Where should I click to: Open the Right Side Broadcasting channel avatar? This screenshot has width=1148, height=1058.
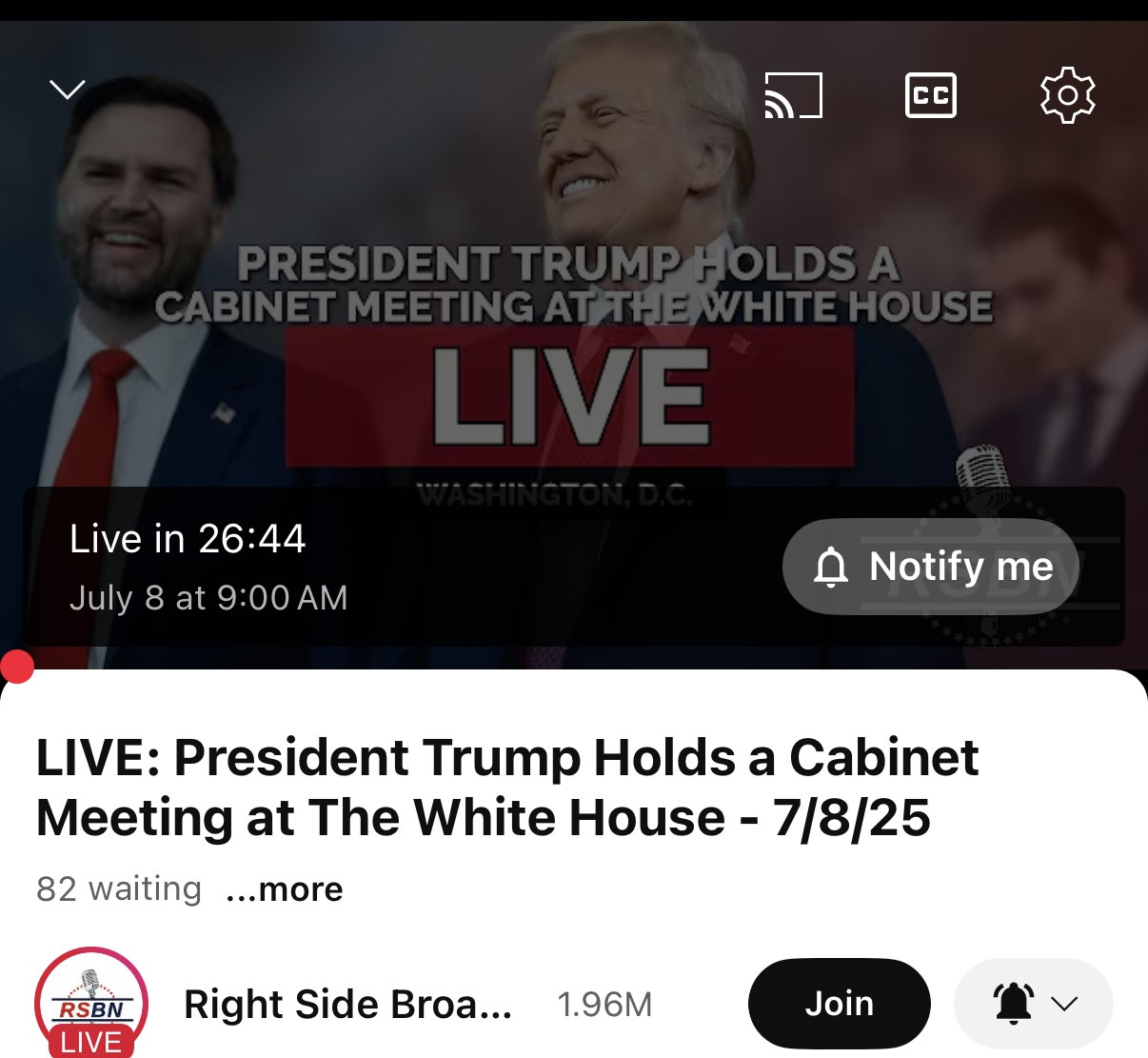(91, 1004)
